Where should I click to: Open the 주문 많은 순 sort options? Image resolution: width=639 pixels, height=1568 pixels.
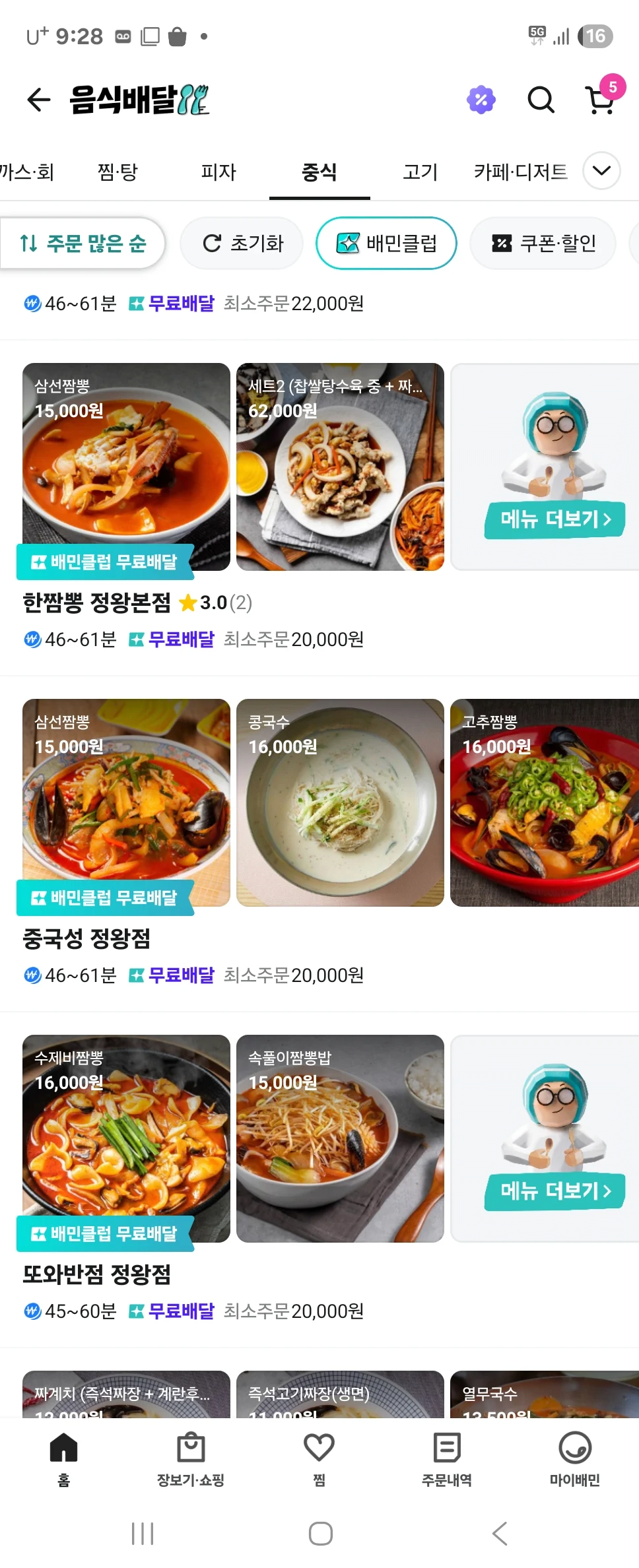83,244
